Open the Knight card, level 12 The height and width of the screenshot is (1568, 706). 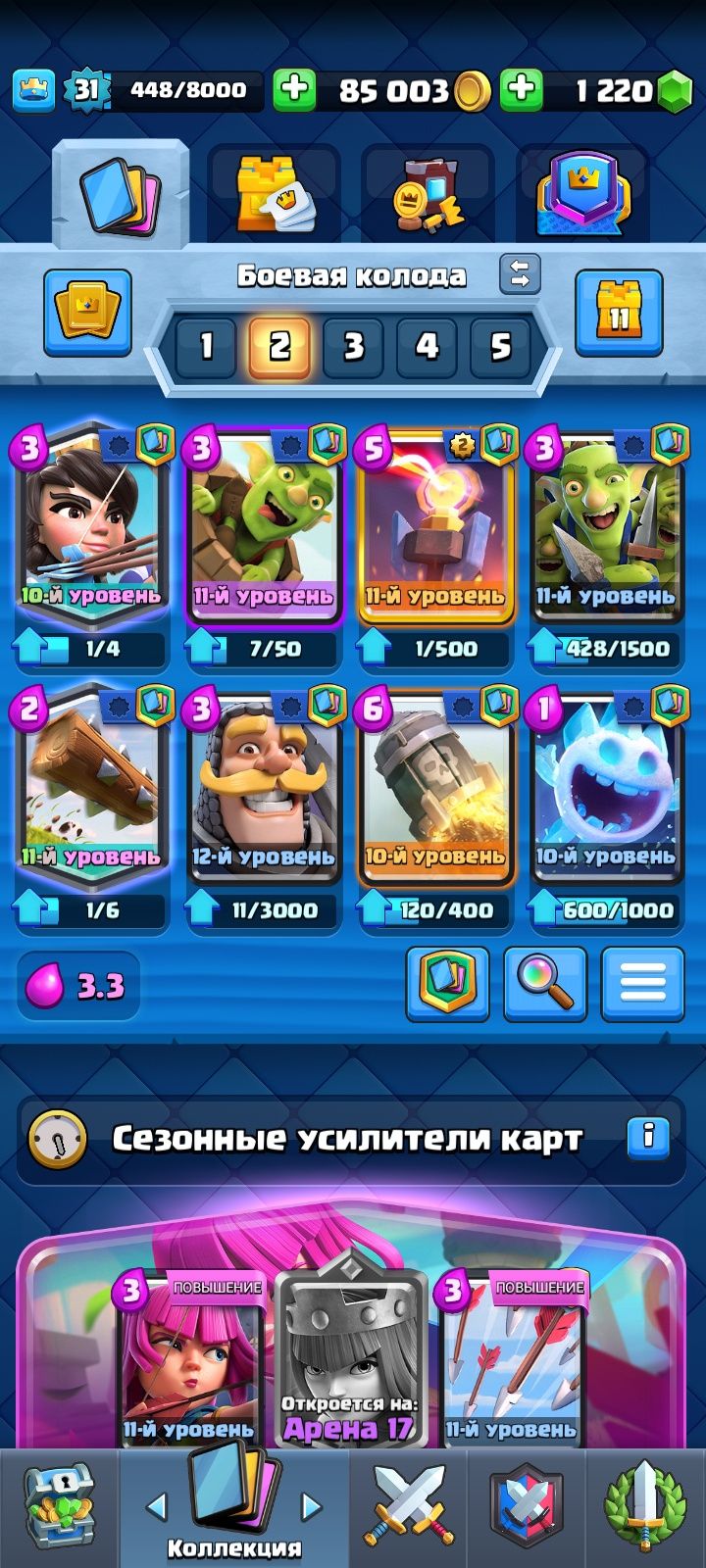263,789
